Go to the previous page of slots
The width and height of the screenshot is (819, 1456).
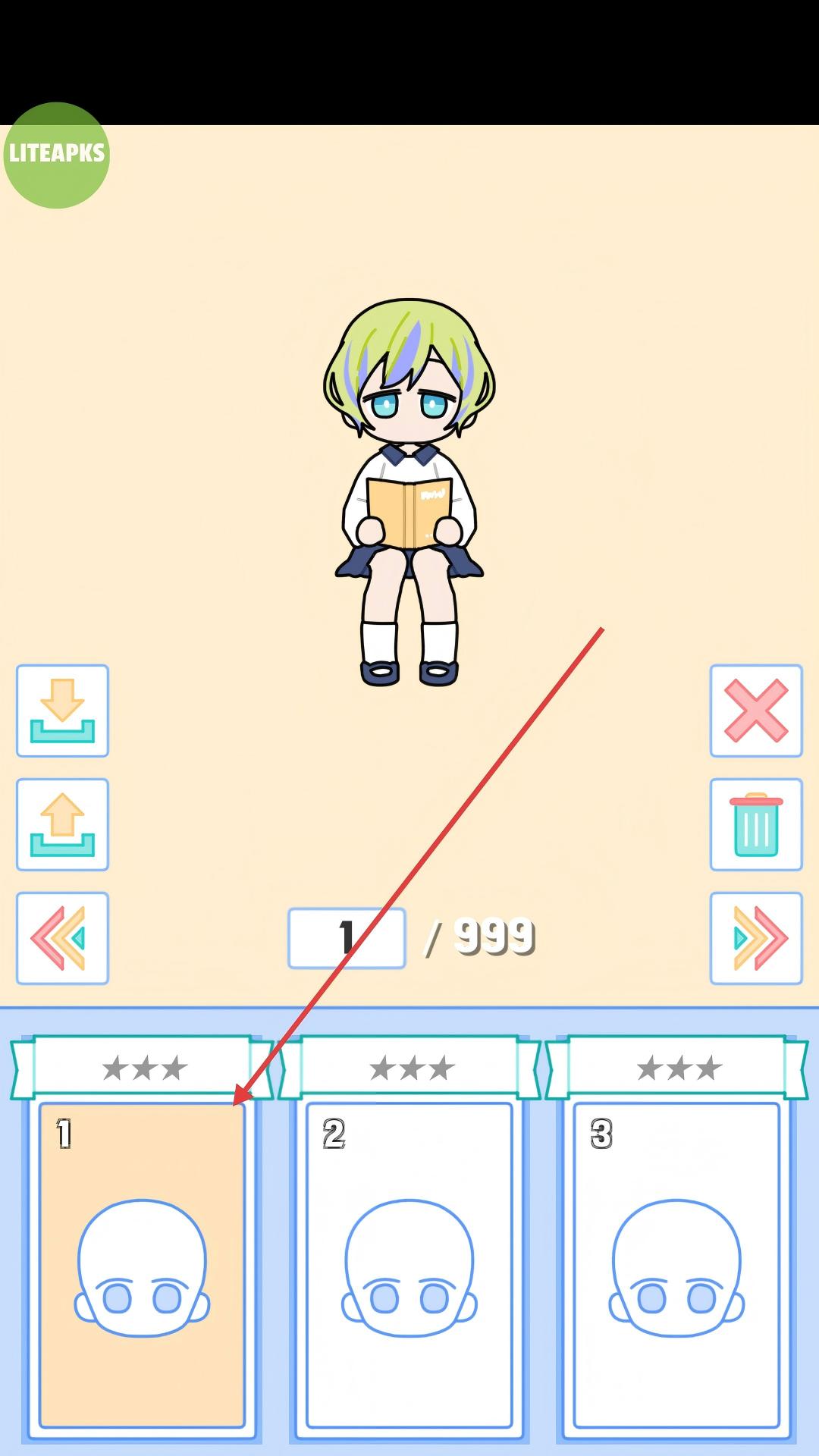tap(62, 938)
